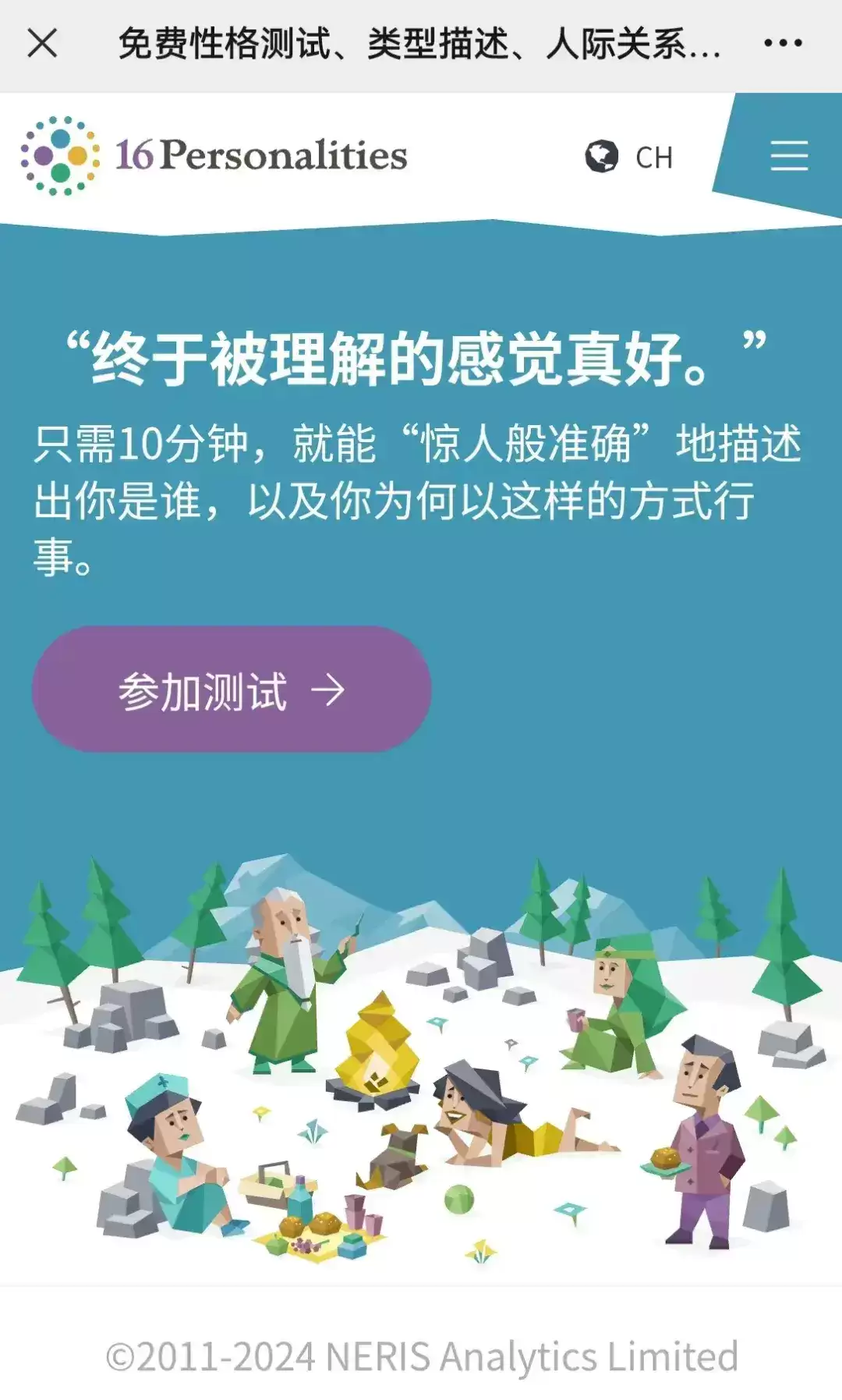Go to 16Personalities home via logo
The image size is (842, 1400).
214,155
